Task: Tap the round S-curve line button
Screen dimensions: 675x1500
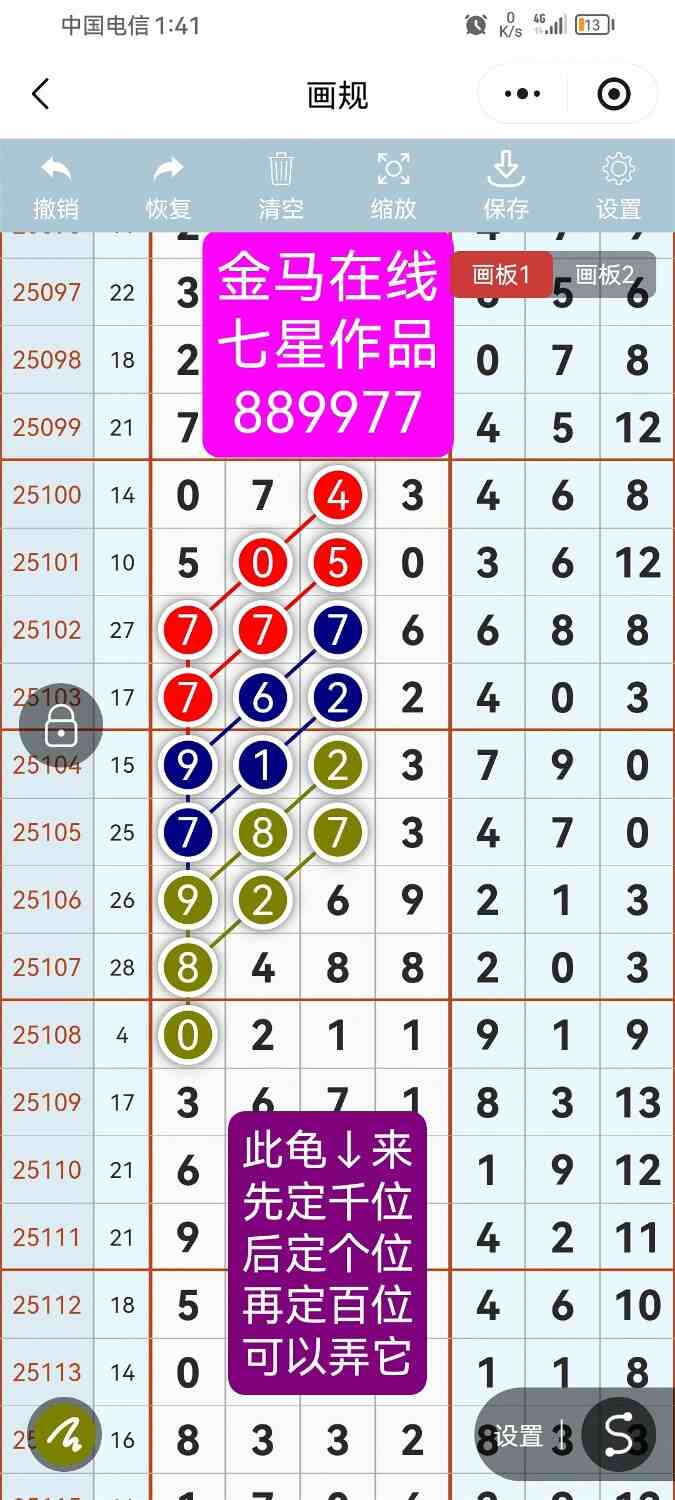Action: (x=619, y=1435)
